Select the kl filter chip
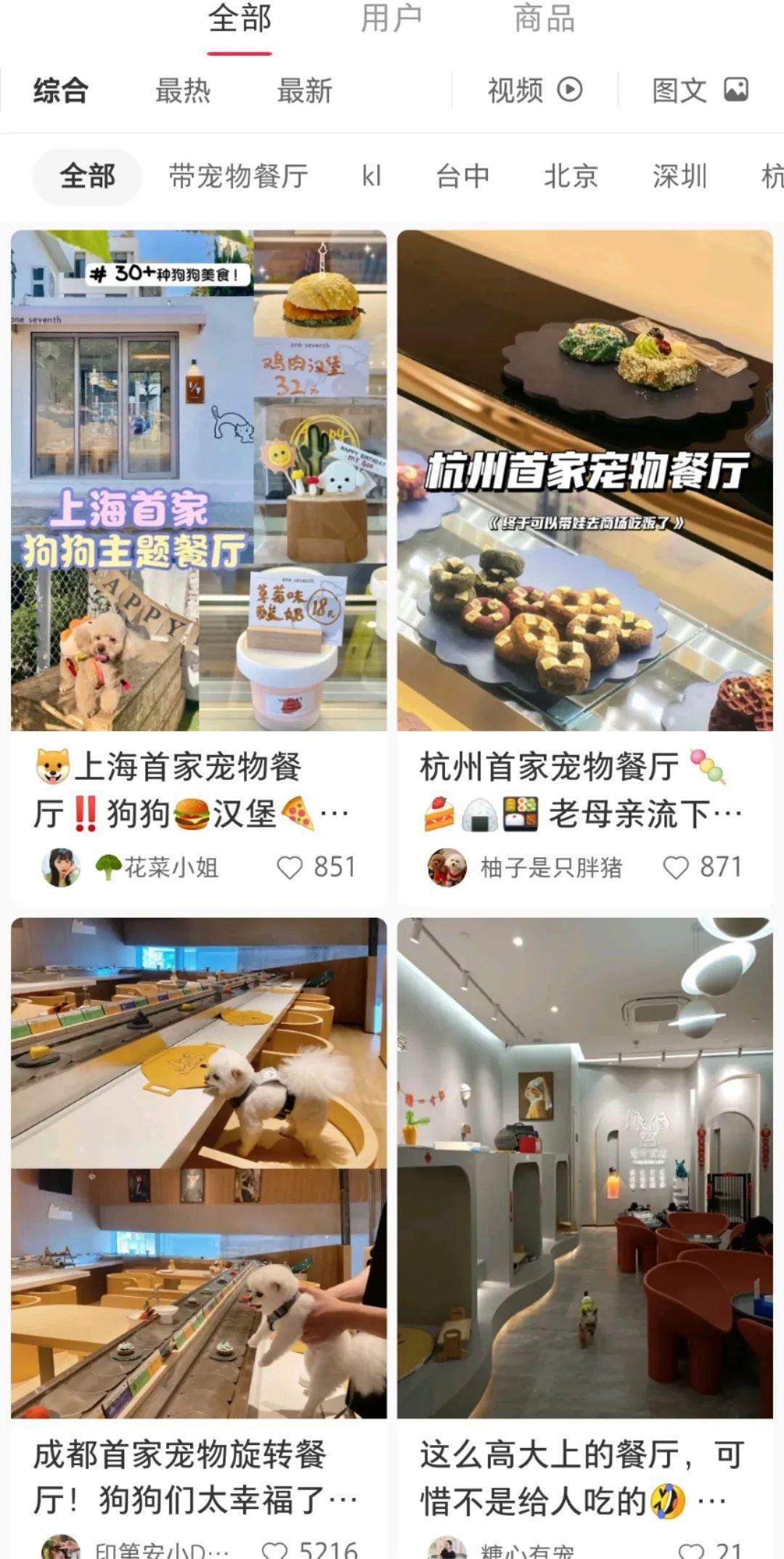This screenshot has width=784, height=1559. click(371, 176)
